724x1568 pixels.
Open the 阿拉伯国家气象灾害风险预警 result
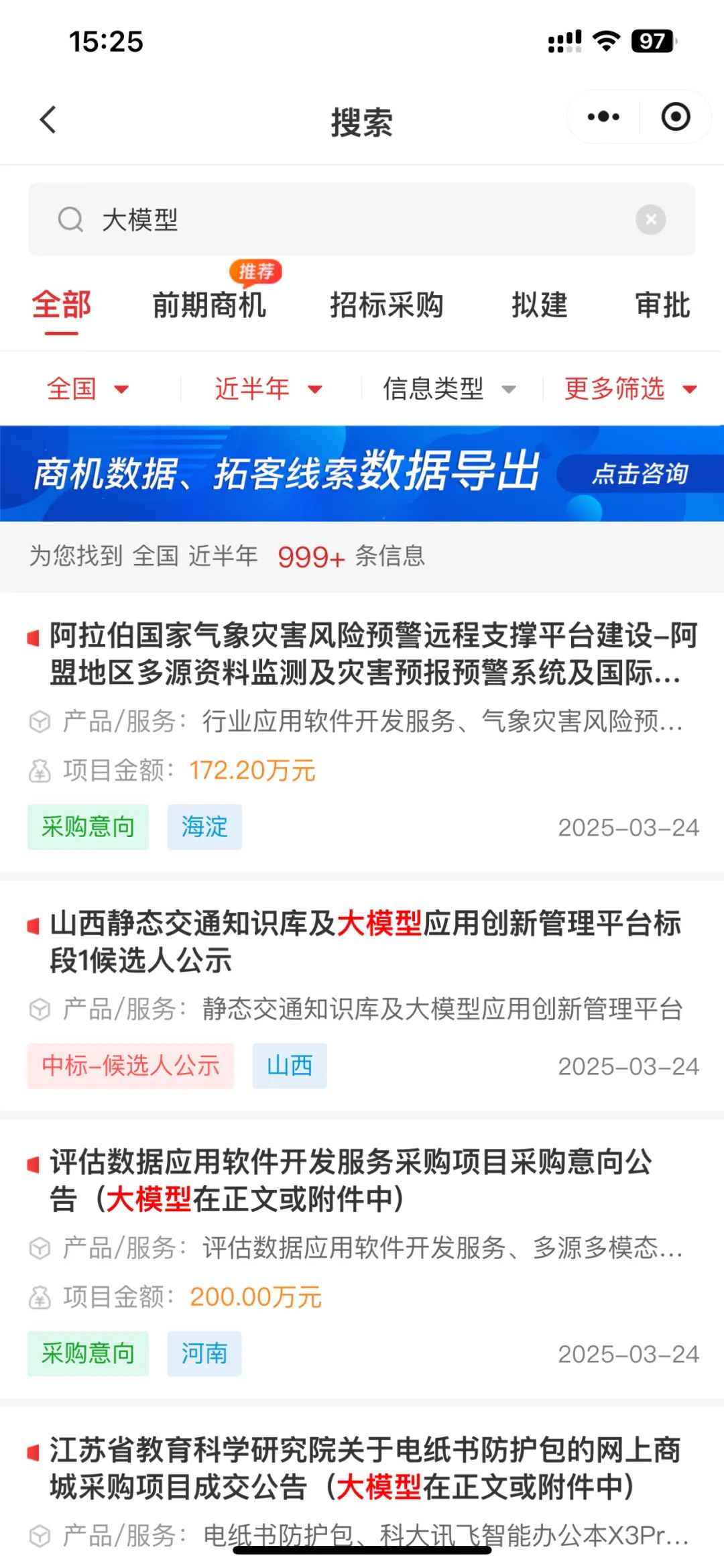pyautogui.click(x=362, y=732)
